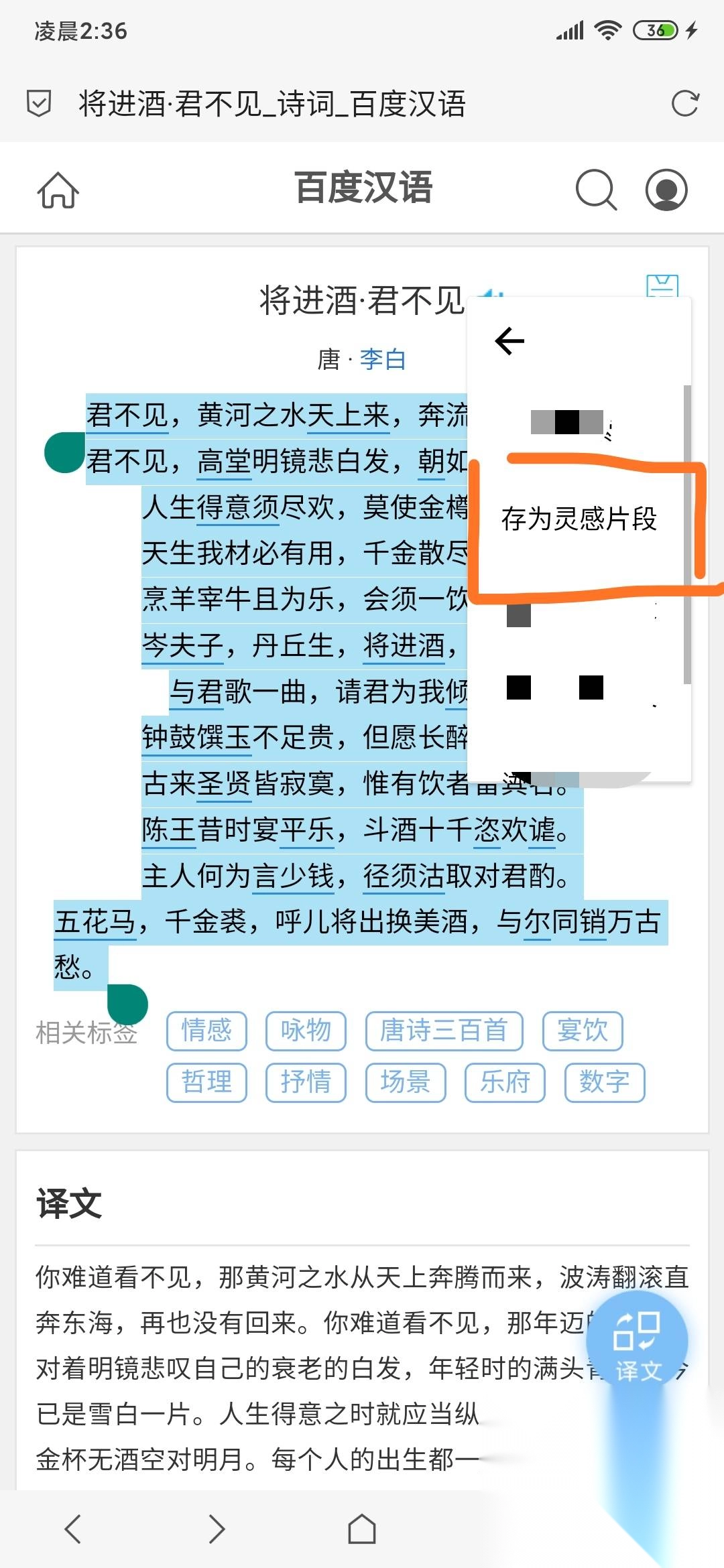Go back with the browser back arrow
This screenshot has width=724, height=1568.
73,1528
